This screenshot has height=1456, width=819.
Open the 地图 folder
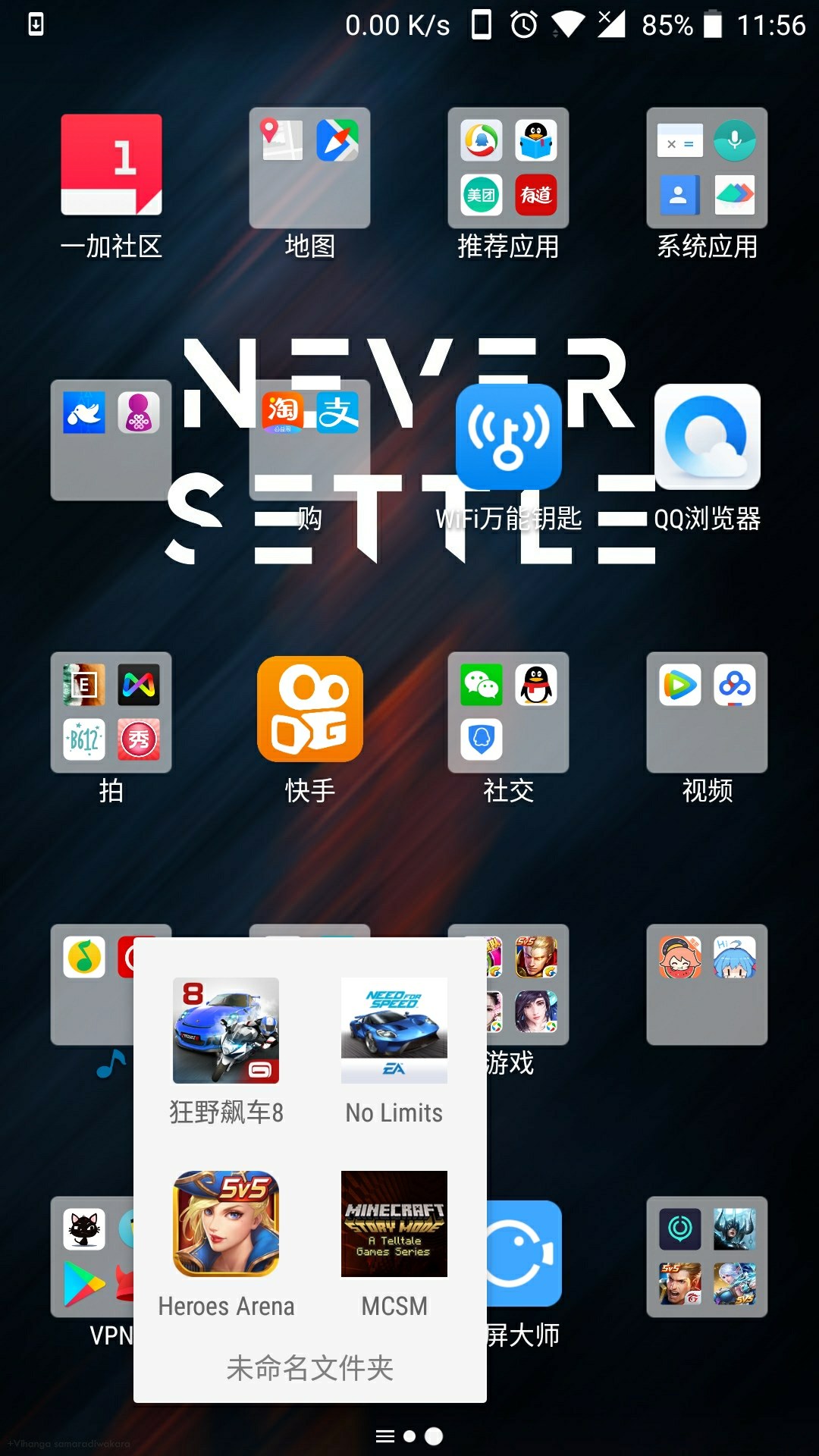309,168
